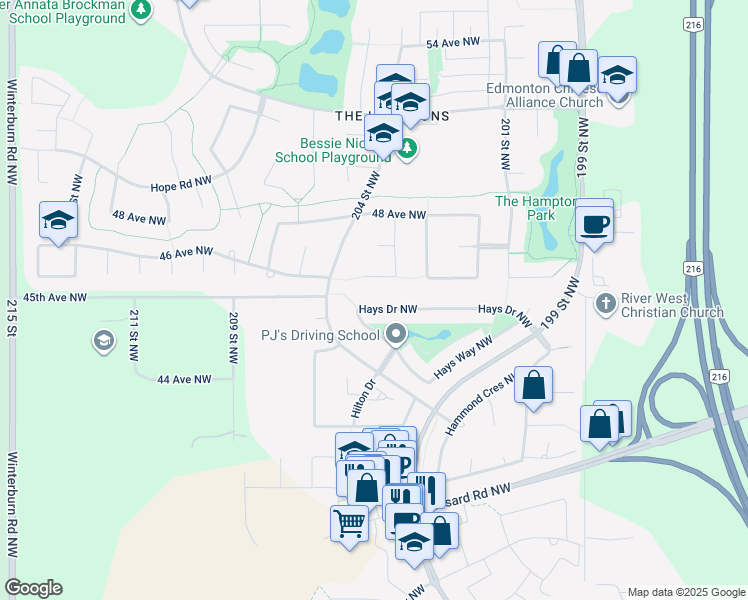Select River West Christian Church pin

click(x=606, y=304)
